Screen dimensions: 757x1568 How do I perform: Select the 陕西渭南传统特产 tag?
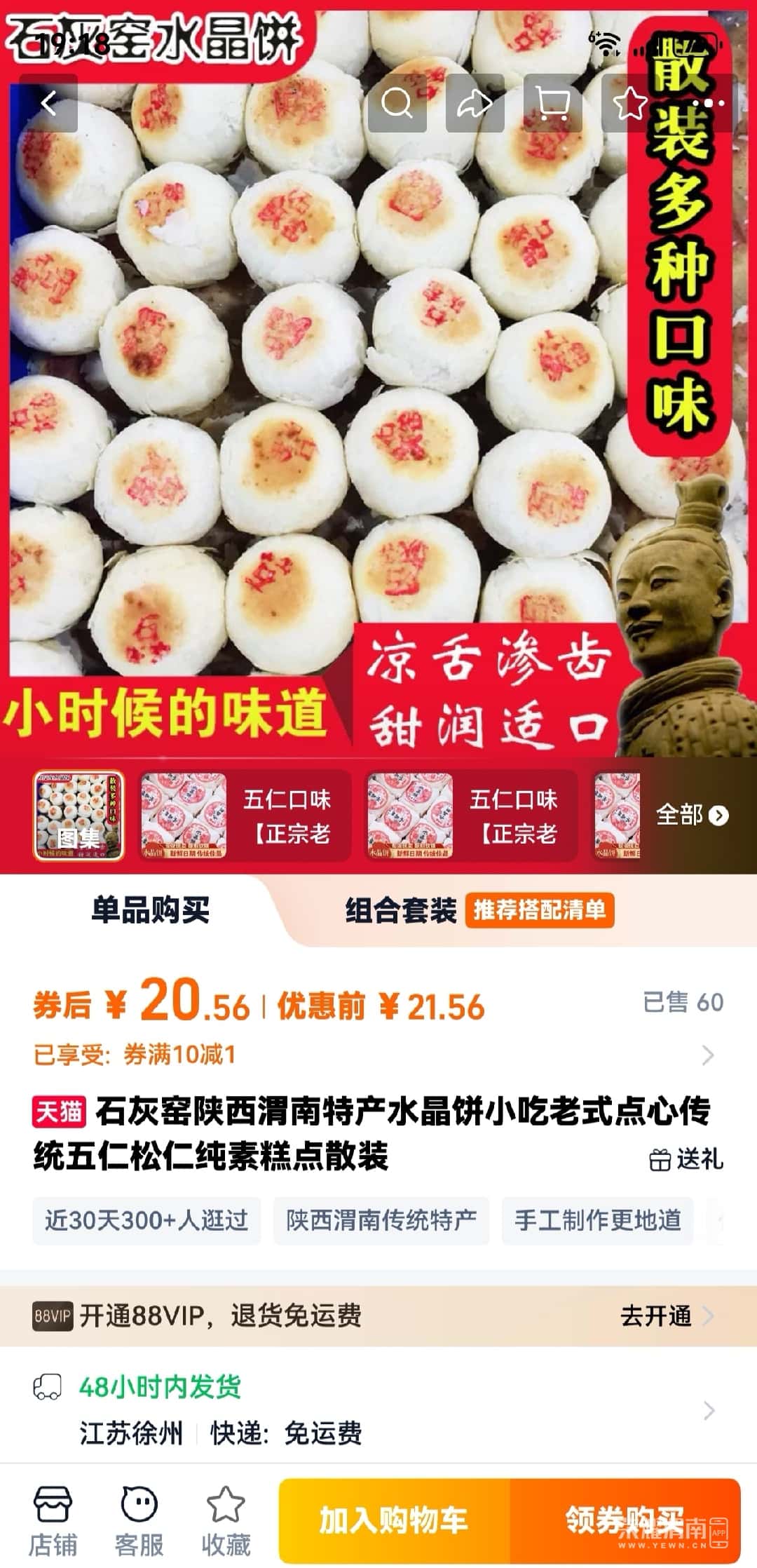click(381, 1220)
